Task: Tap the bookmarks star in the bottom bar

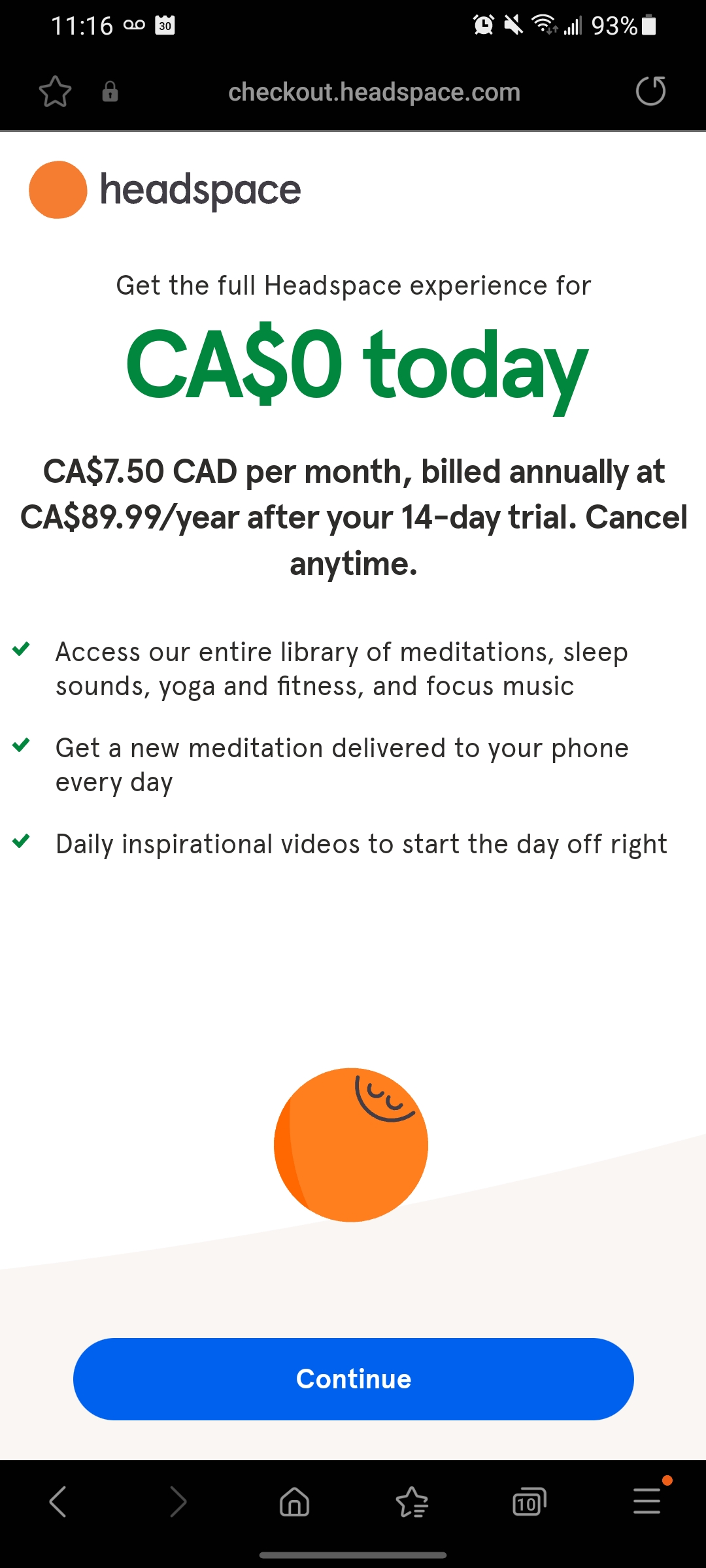Action: point(411,1501)
